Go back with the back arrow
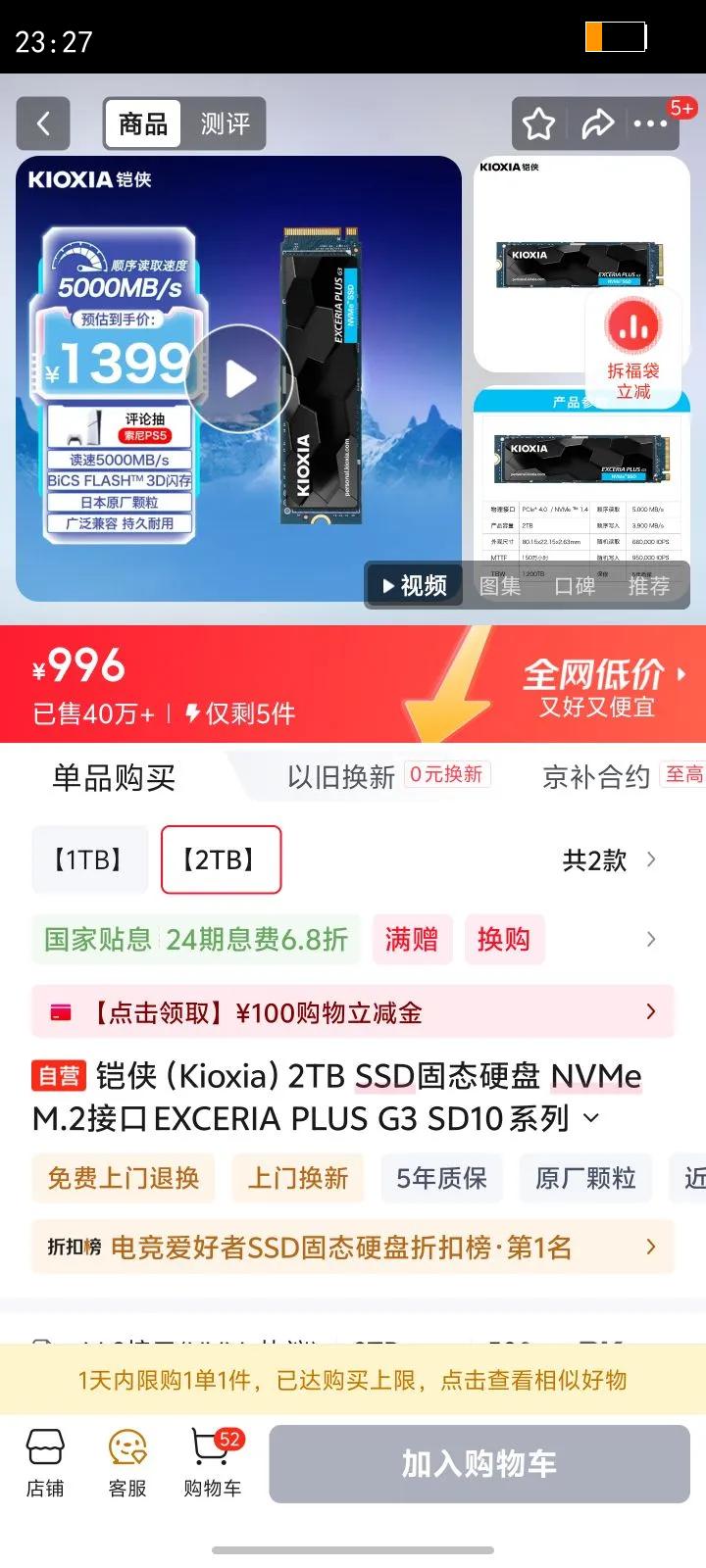The width and height of the screenshot is (706, 1568). [x=43, y=123]
